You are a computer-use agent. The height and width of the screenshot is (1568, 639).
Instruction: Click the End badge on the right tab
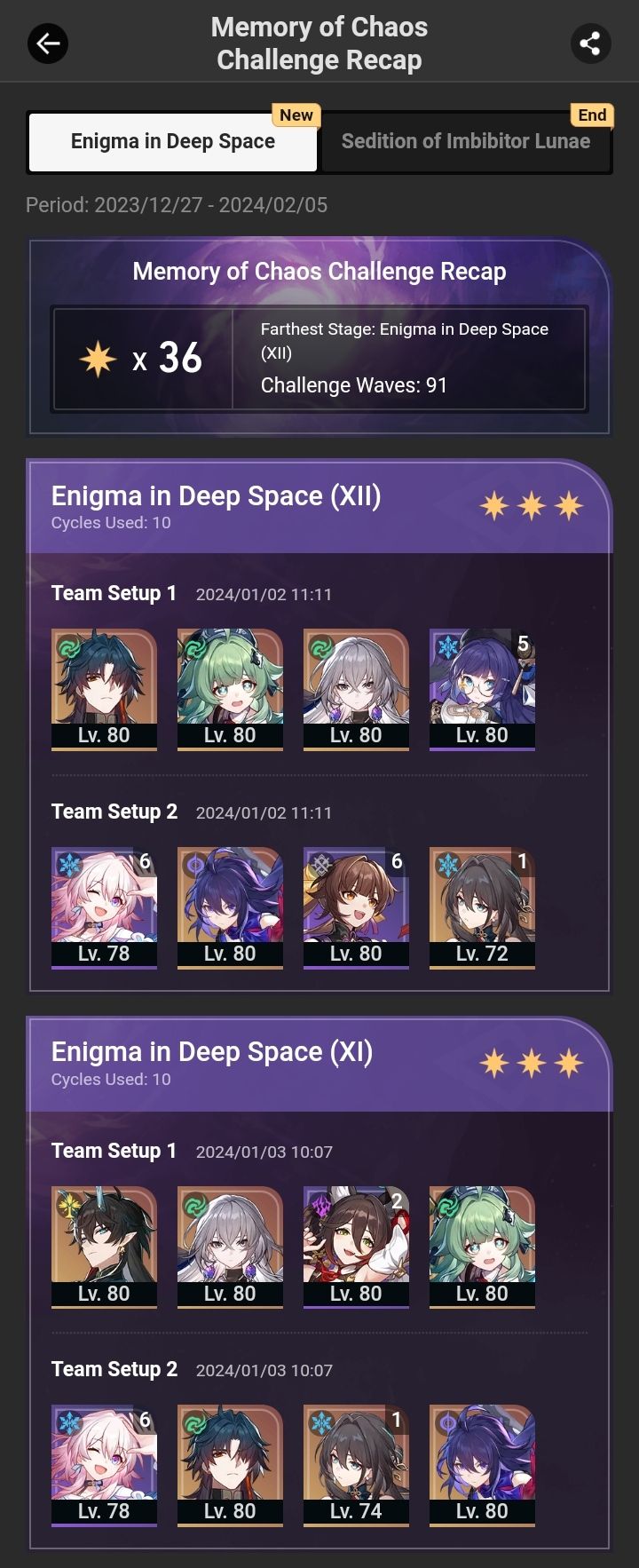tap(592, 115)
